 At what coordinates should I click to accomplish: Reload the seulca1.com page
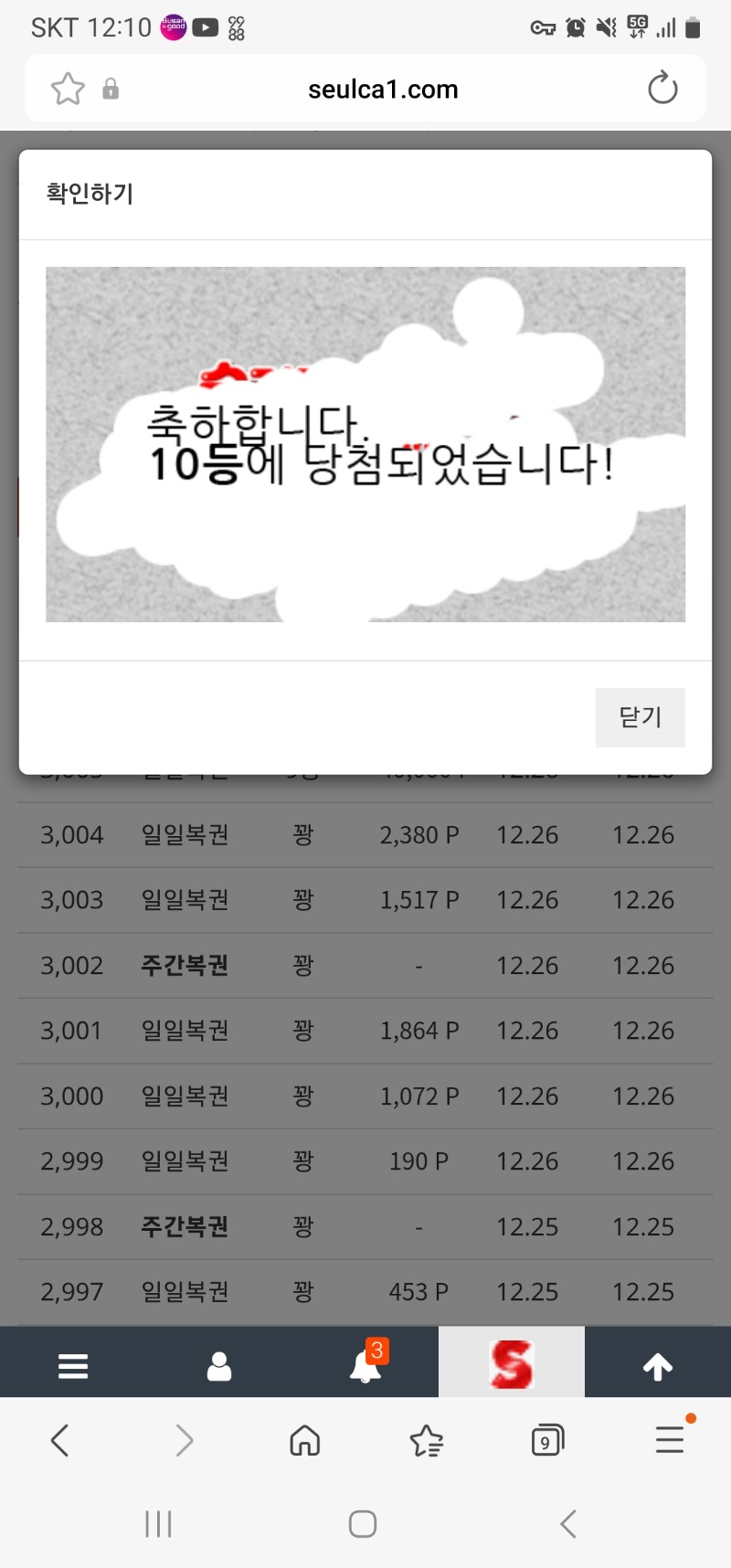(x=662, y=89)
